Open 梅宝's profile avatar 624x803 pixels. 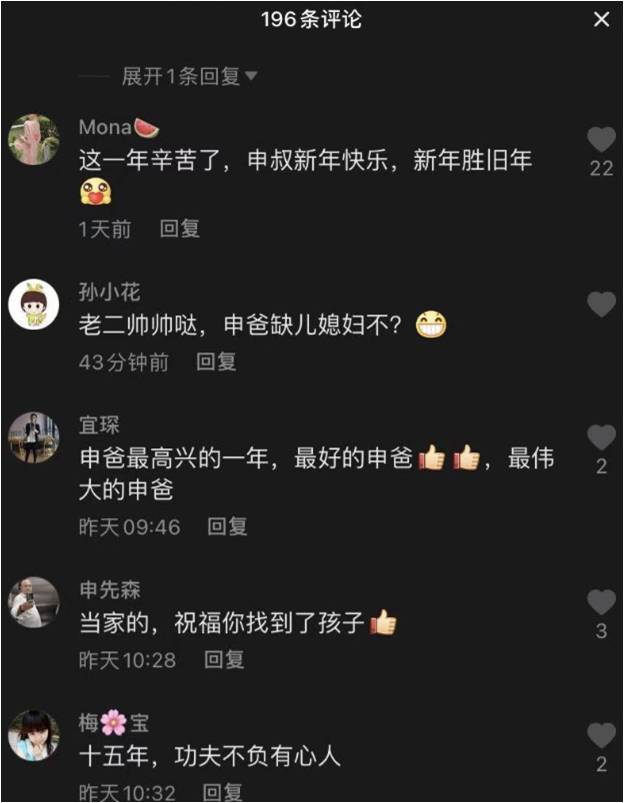pos(34,735)
